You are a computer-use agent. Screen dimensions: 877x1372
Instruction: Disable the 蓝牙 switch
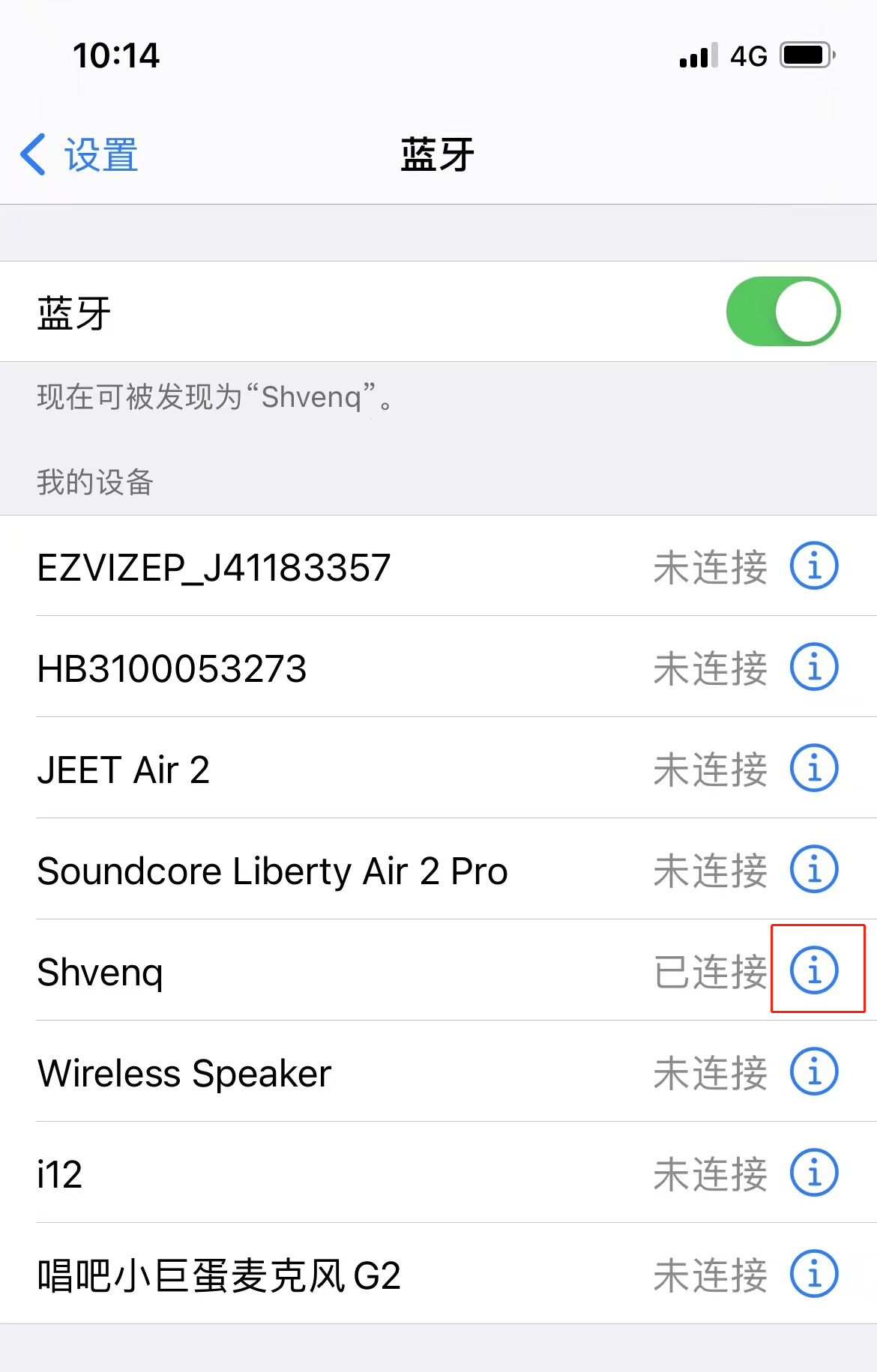784,311
